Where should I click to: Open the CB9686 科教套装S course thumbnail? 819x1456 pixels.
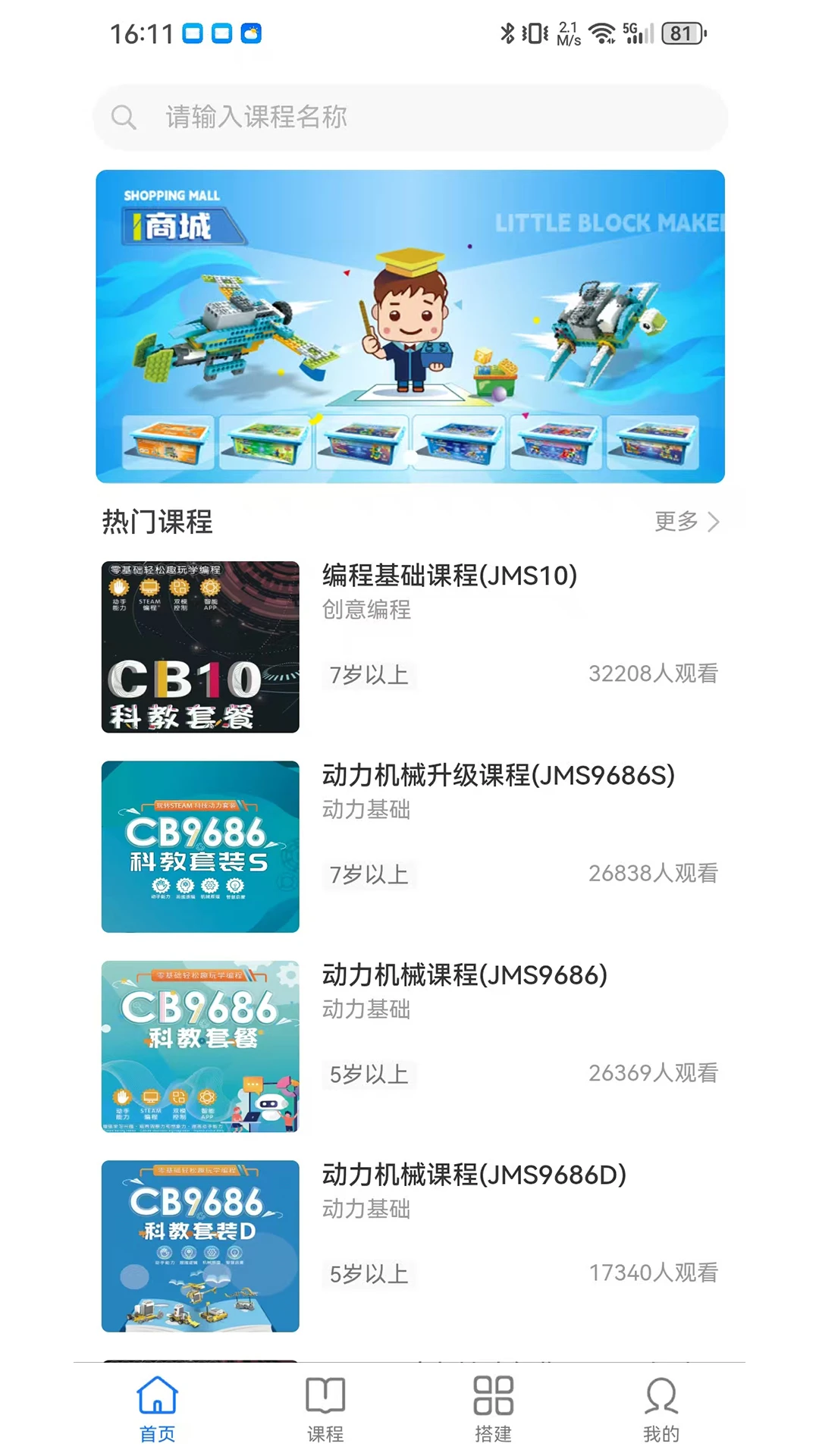(x=199, y=847)
